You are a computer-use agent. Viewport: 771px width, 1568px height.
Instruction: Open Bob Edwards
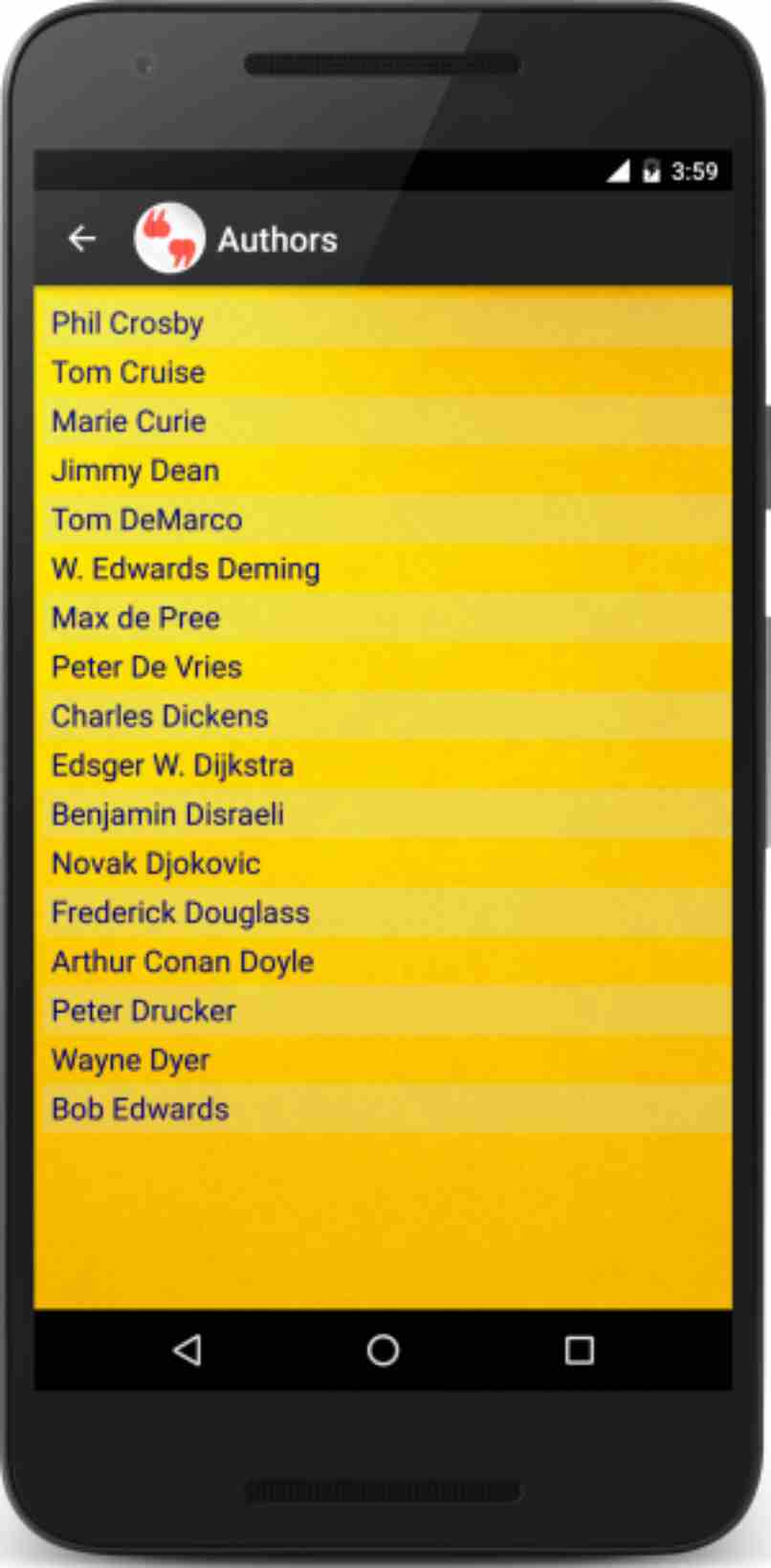tap(141, 1109)
